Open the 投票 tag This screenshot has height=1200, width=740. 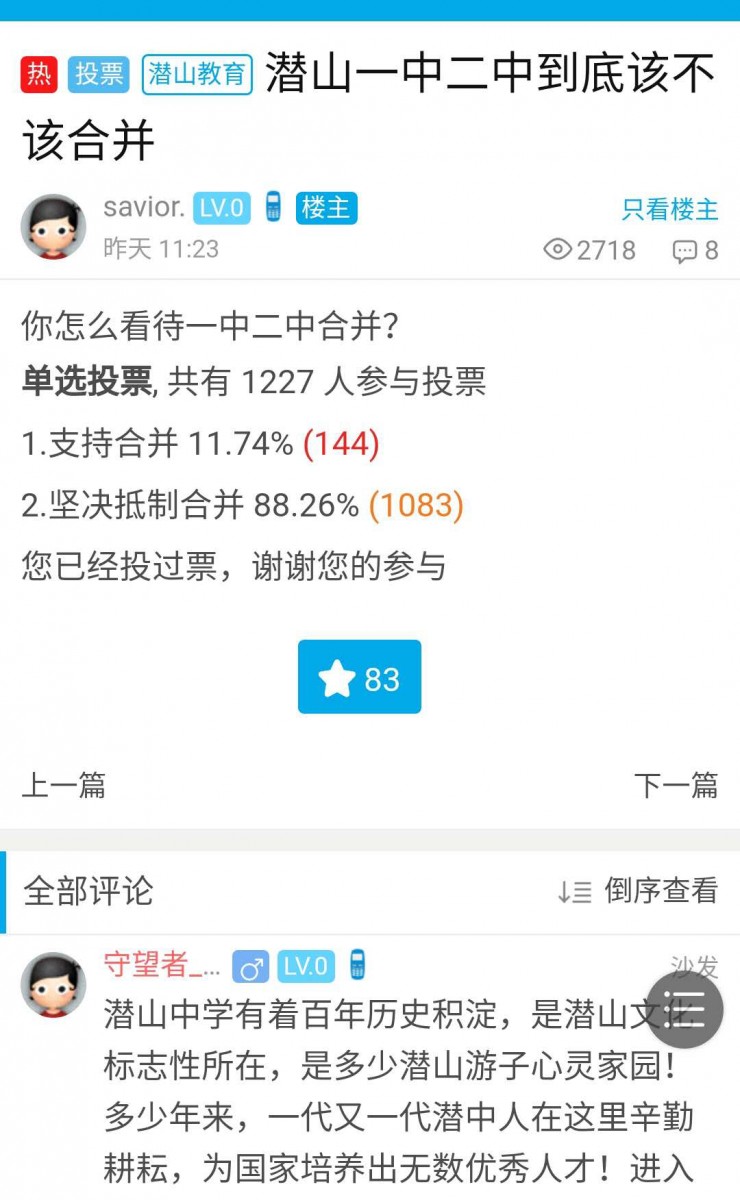pyautogui.click(x=98, y=74)
